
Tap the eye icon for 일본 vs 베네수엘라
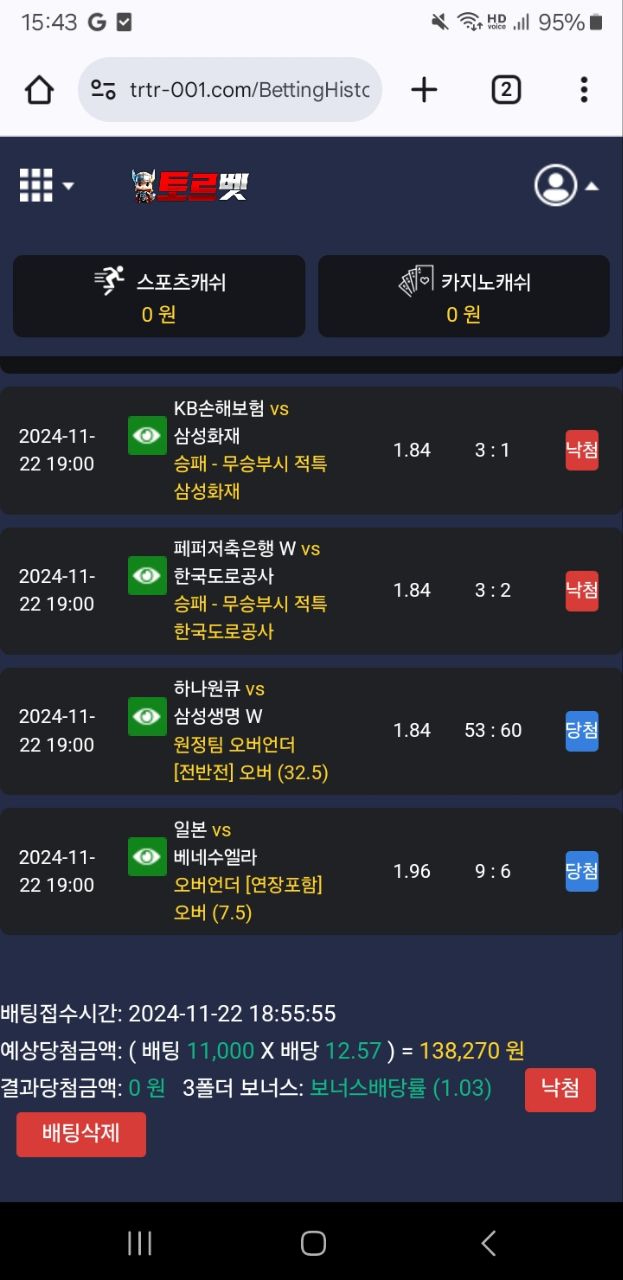click(147, 857)
